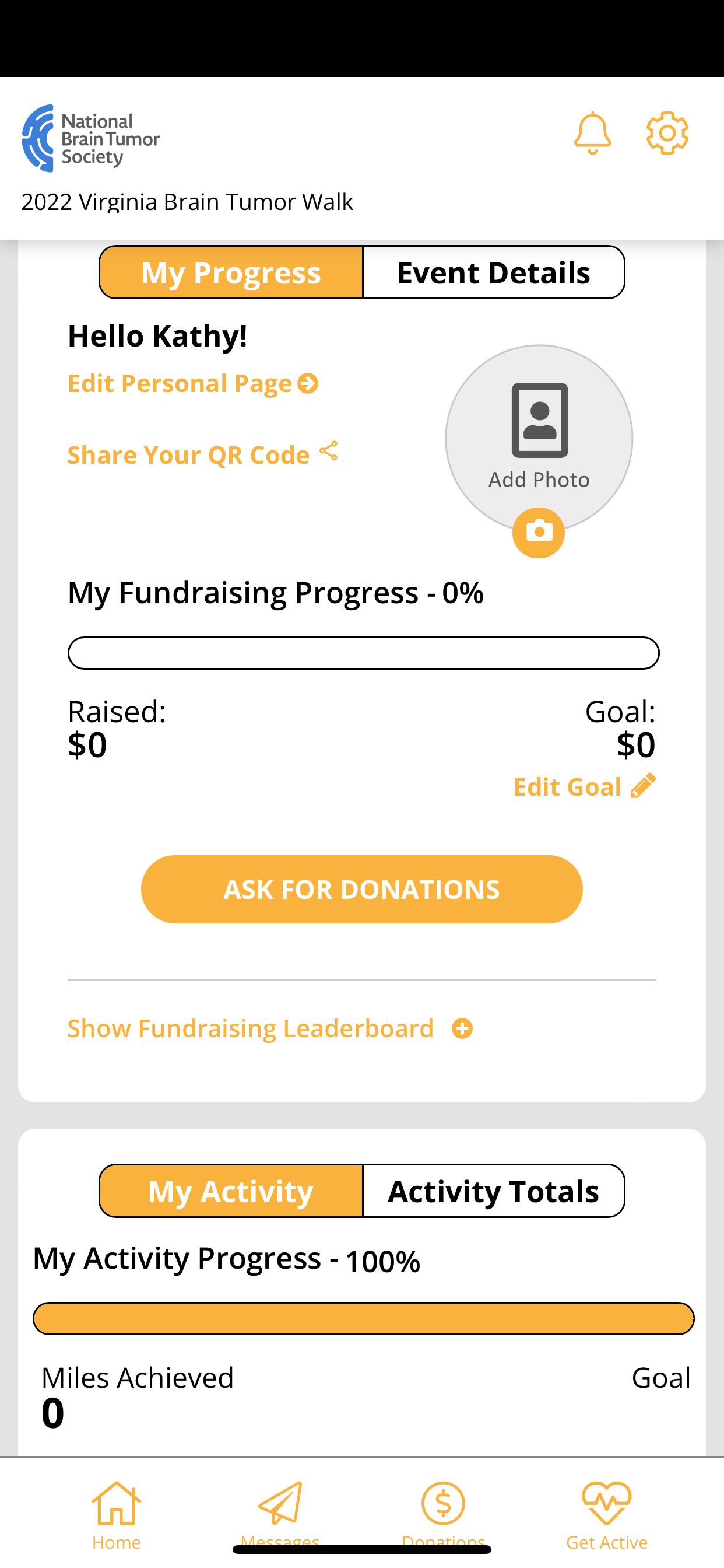The height and width of the screenshot is (1568, 724).
Task: Expand Show Fundraising Leaderboard
Action: (x=270, y=1028)
